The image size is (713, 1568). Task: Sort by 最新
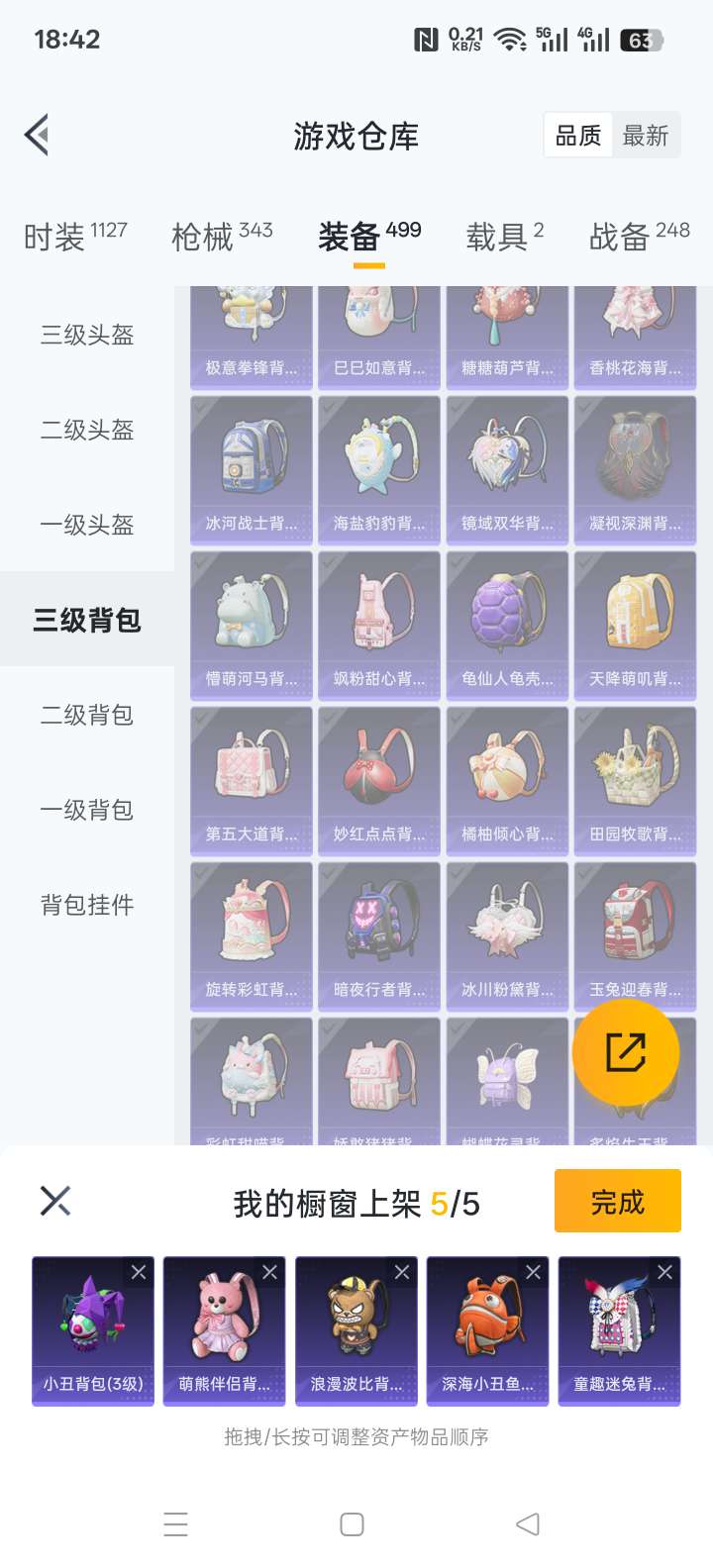tap(646, 136)
